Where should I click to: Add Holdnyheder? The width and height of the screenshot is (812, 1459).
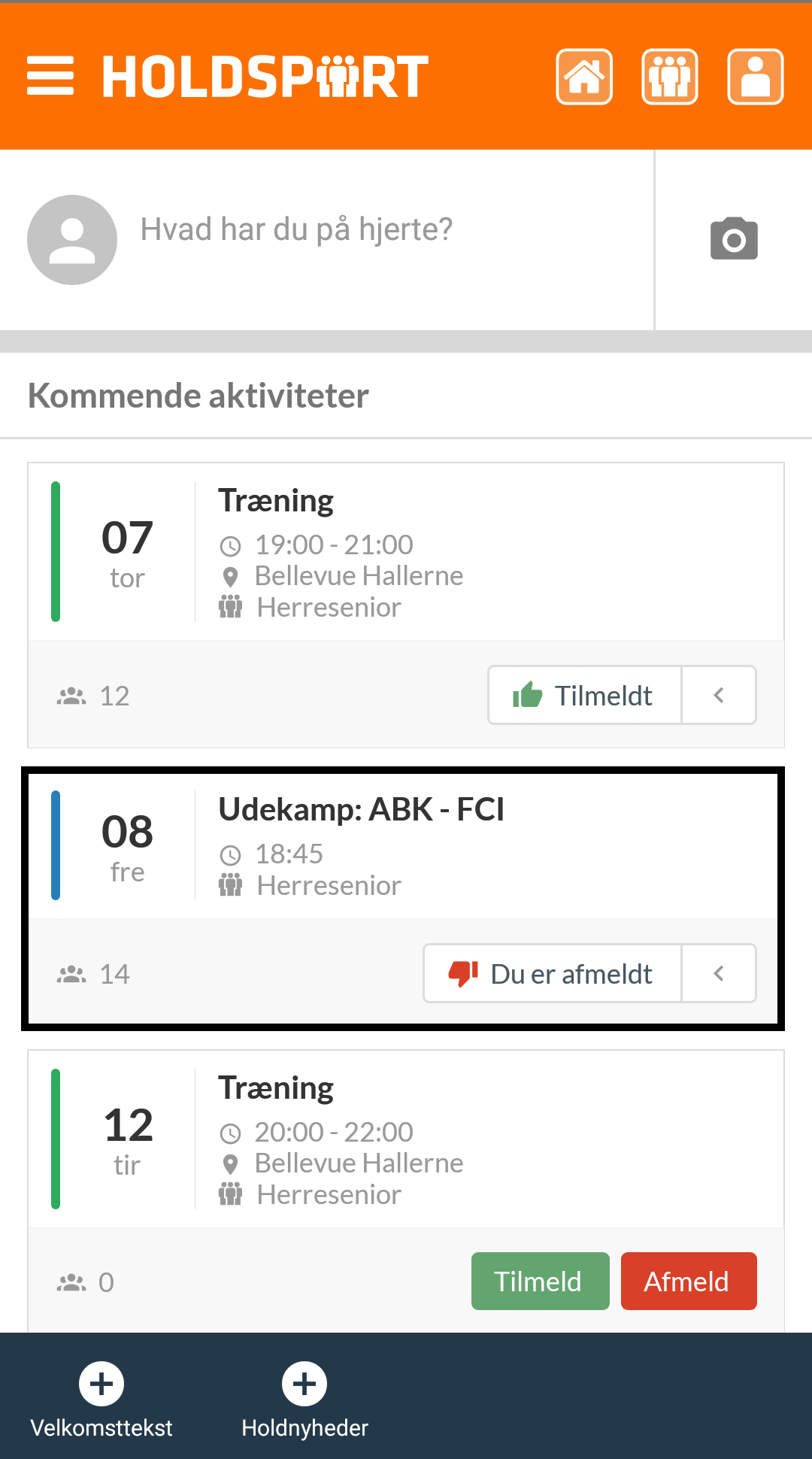[x=304, y=1400]
